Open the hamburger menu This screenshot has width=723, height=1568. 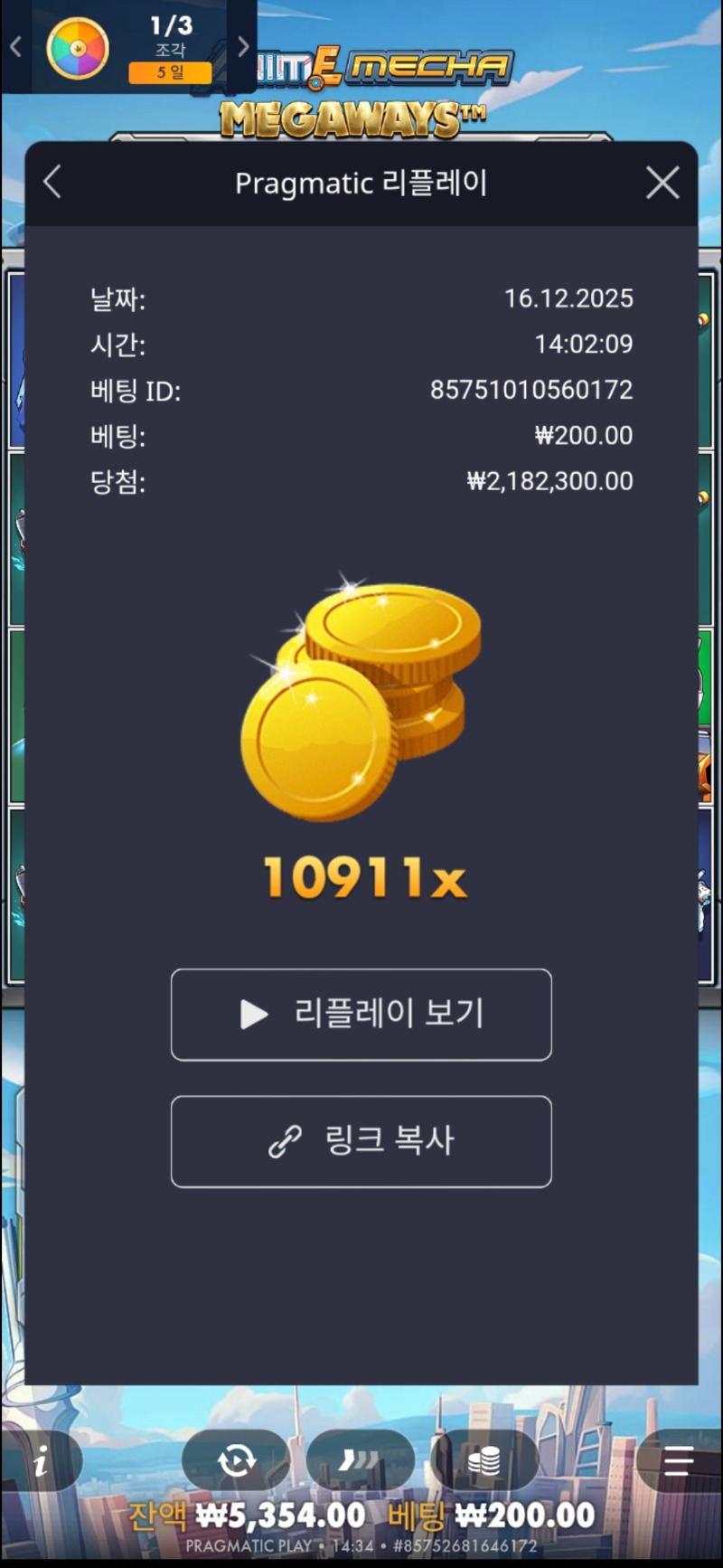(678, 1460)
